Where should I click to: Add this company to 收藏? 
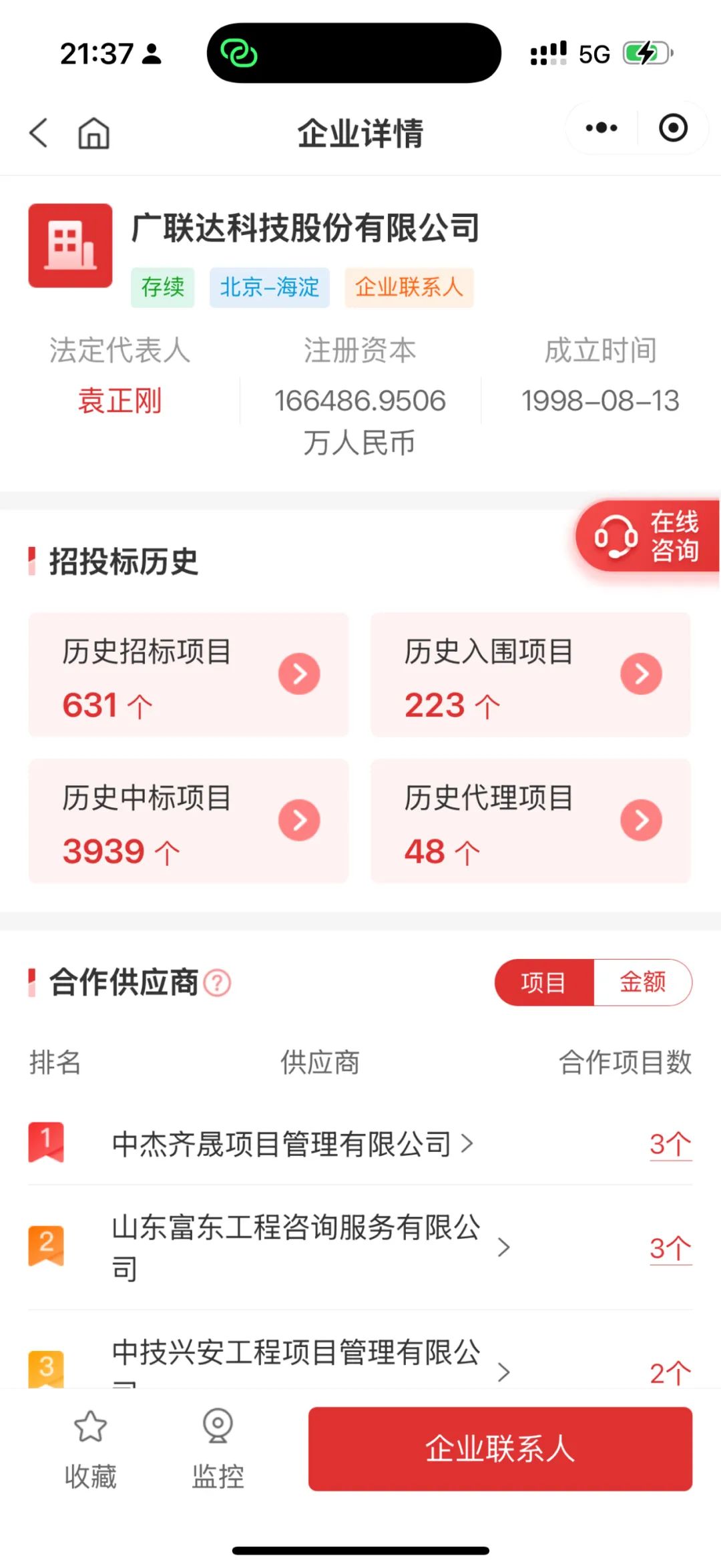[x=90, y=1448]
